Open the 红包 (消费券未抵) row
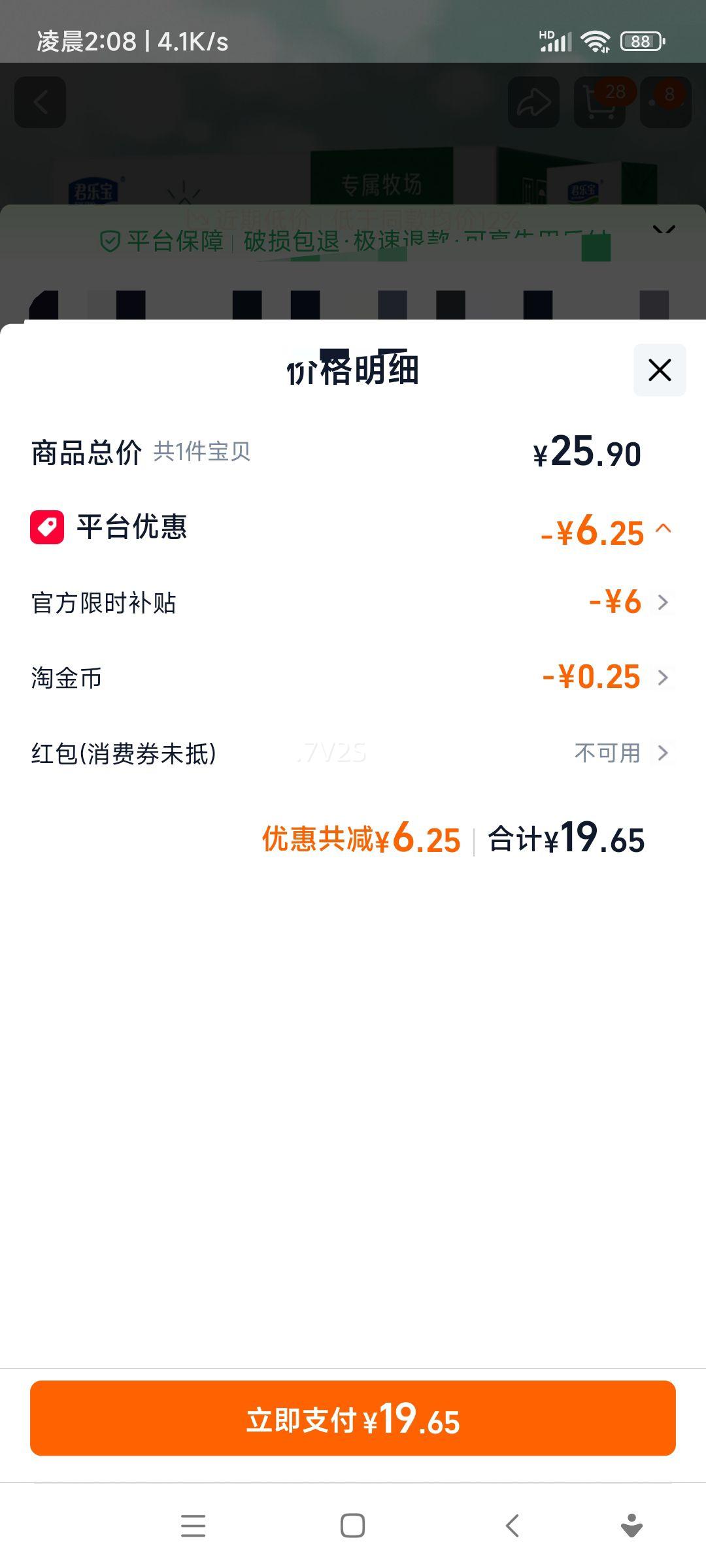 [x=662, y=753]
